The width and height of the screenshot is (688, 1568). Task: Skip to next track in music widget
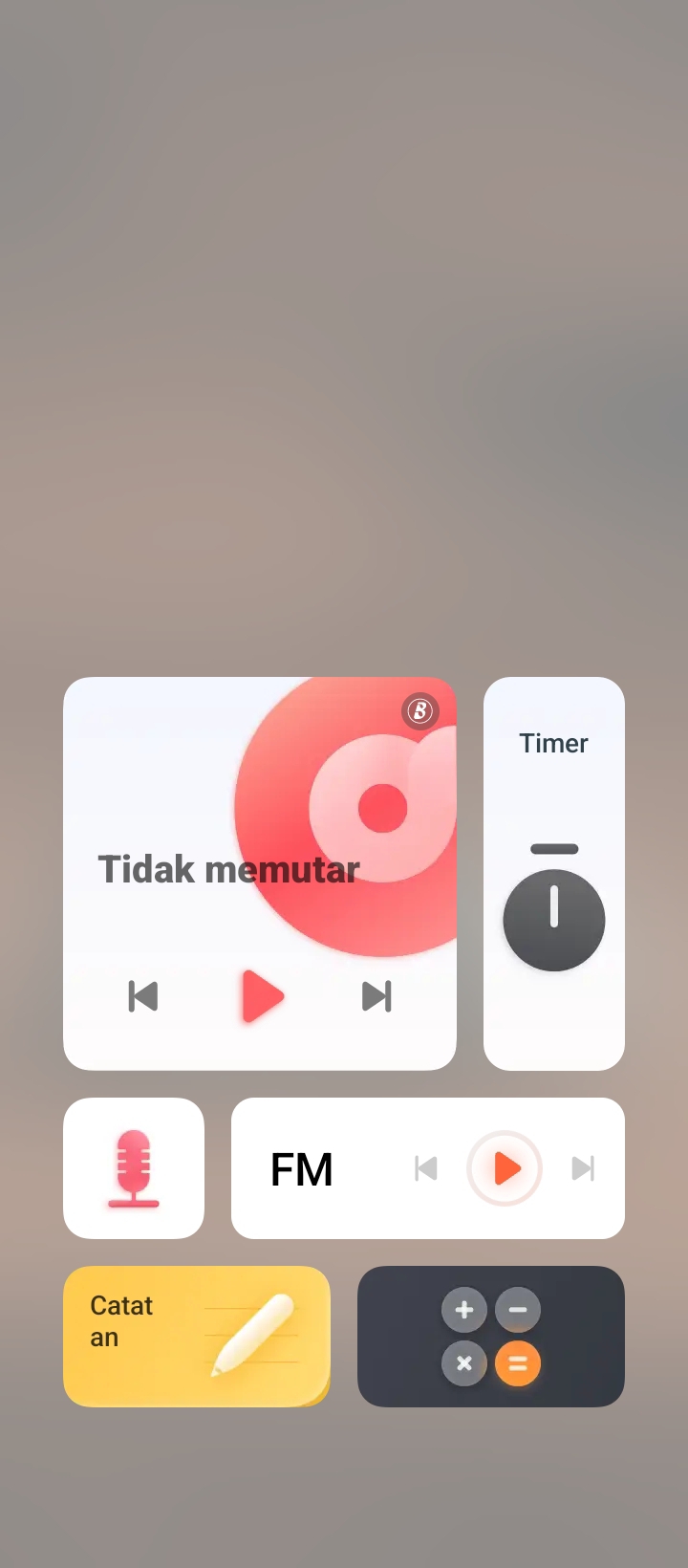(x=376, y=996)
